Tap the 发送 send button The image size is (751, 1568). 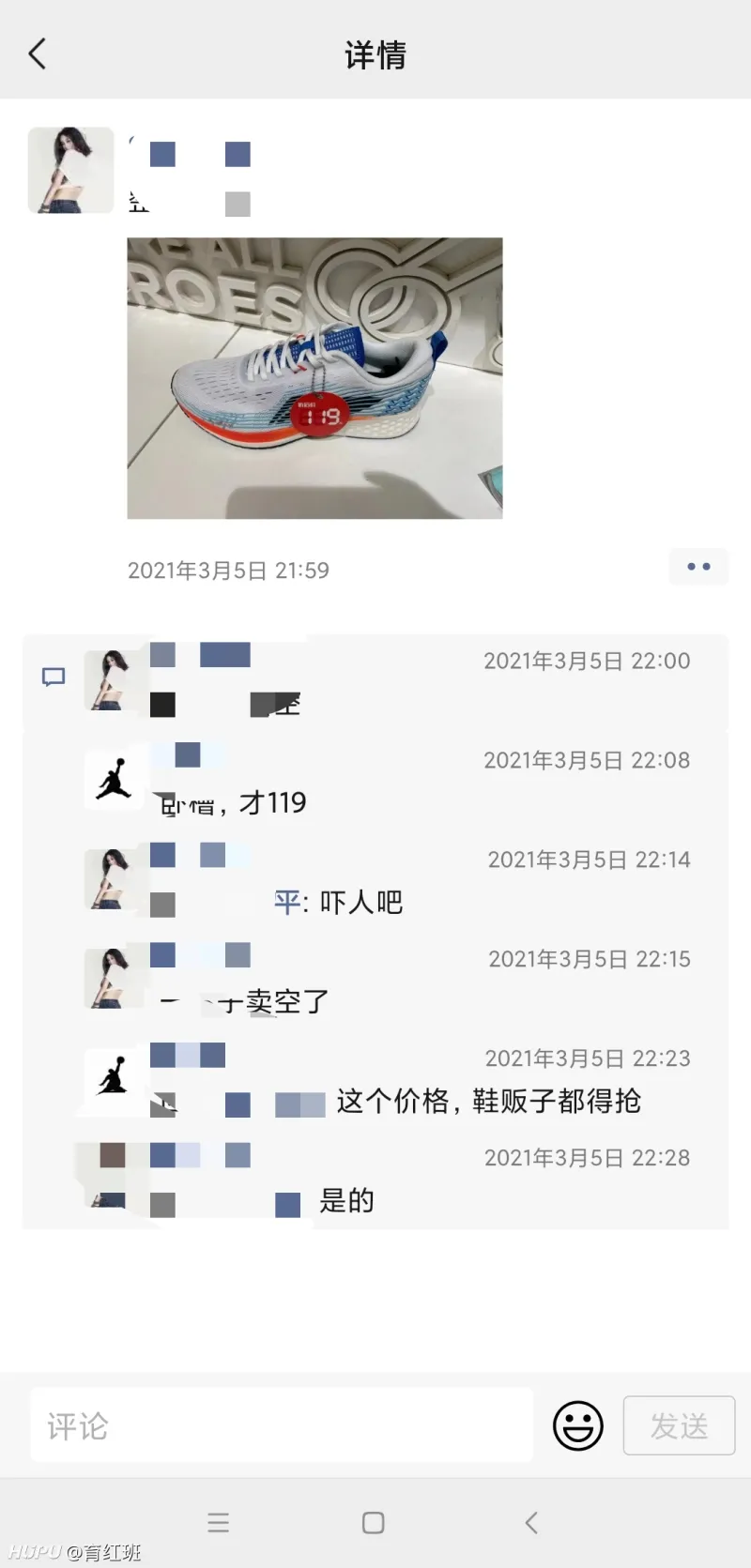tap(679, 1426)
